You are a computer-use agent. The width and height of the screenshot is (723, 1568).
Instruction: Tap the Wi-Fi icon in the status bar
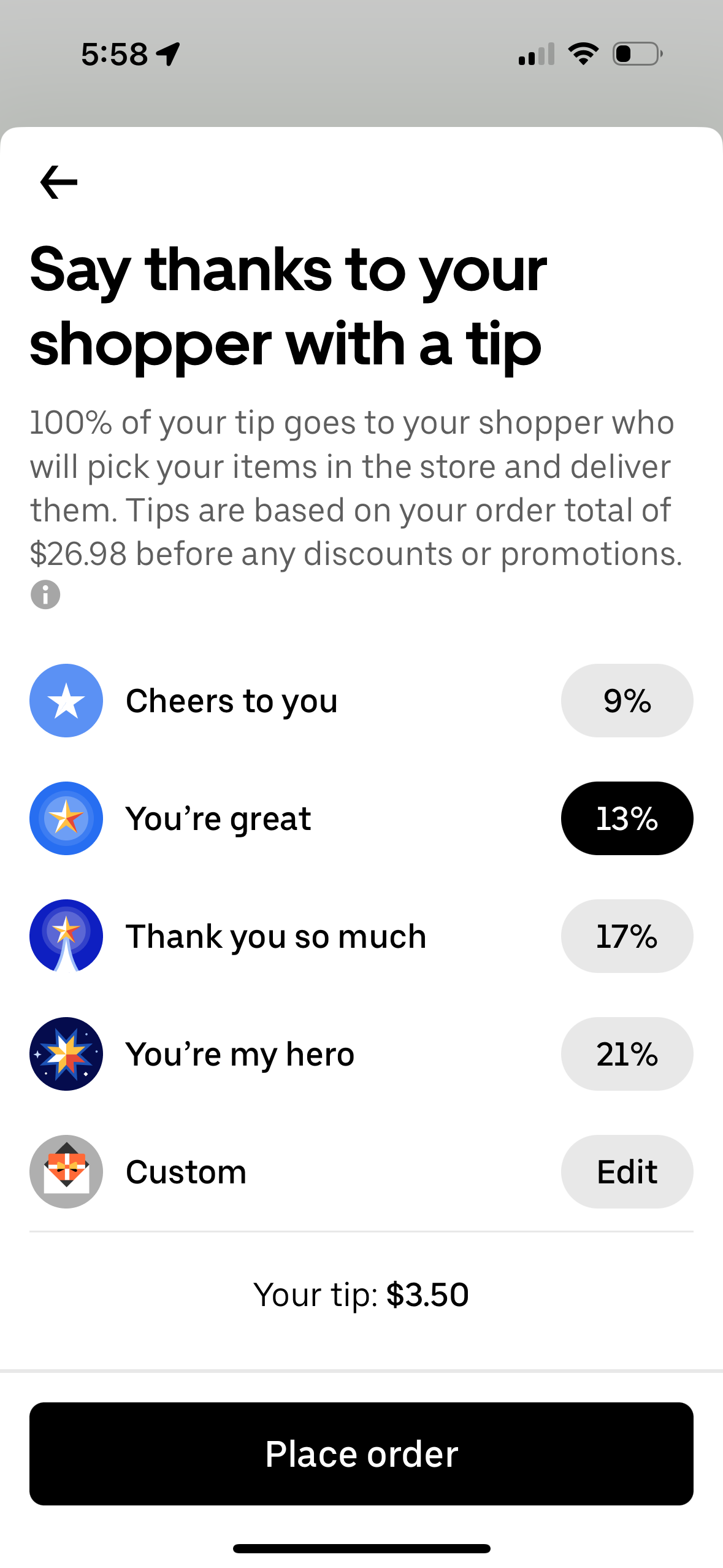(x=583, y=54)
